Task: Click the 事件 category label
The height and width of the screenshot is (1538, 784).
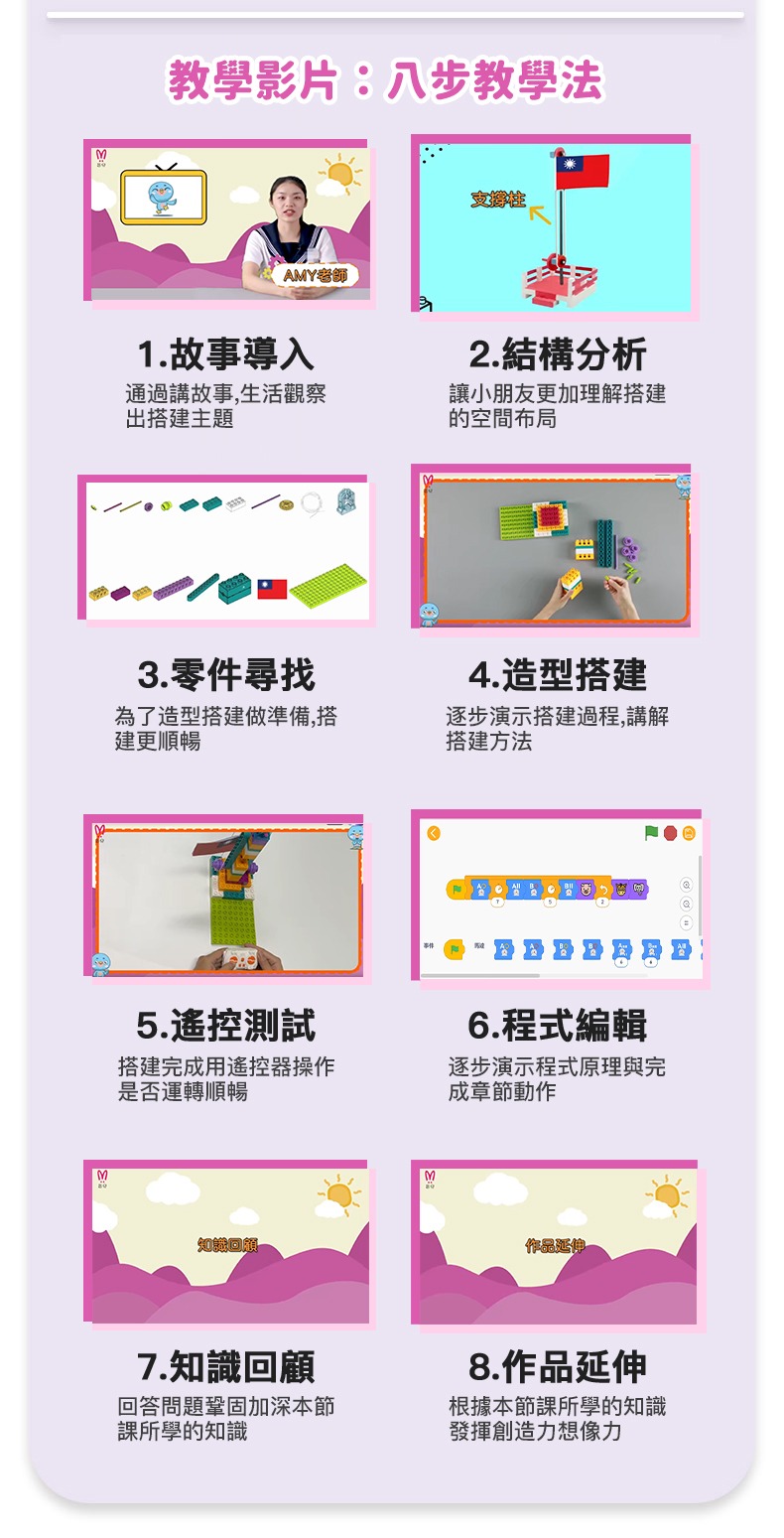Action: coord(427,944)
